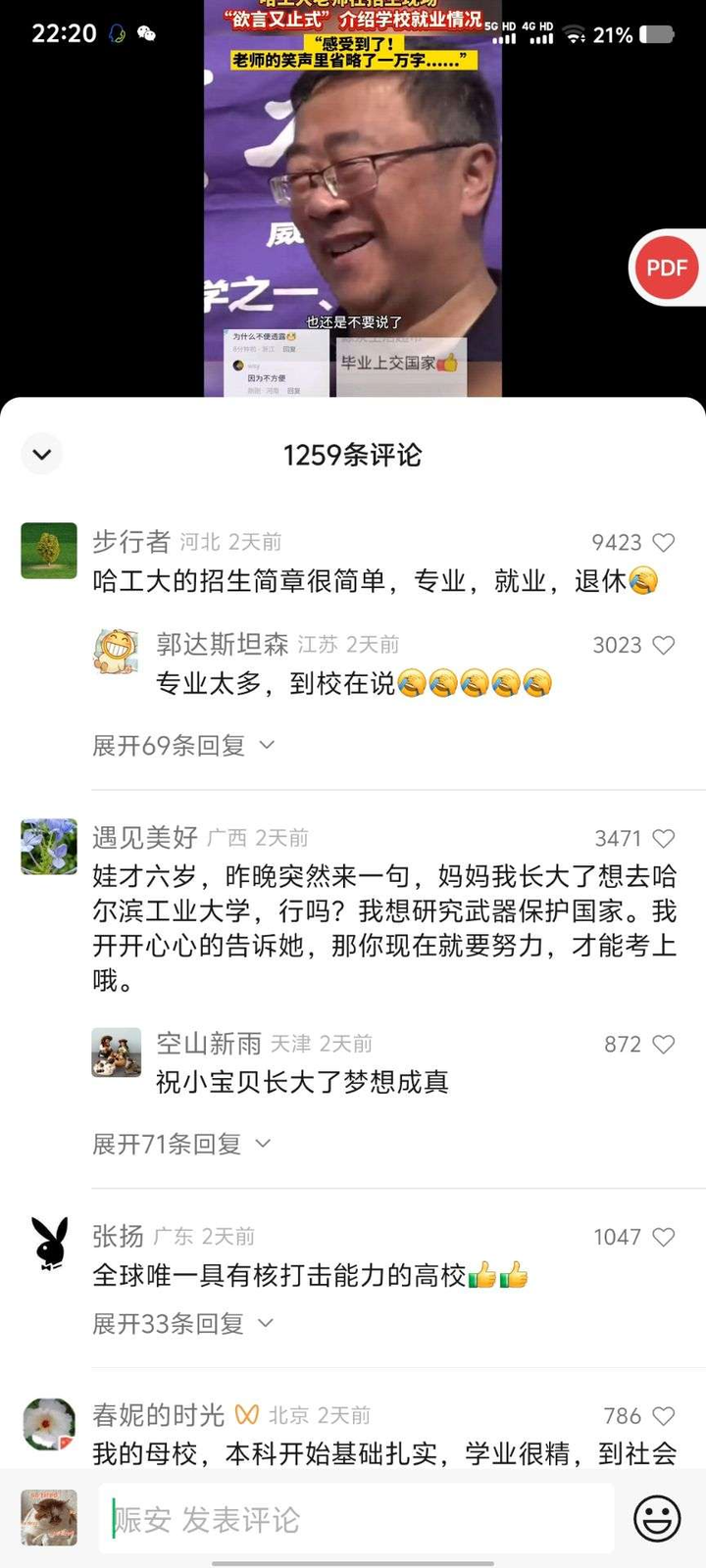Like 张扬's comment
Viewport: 706px width, 1568px height.
coord(664,1237)
